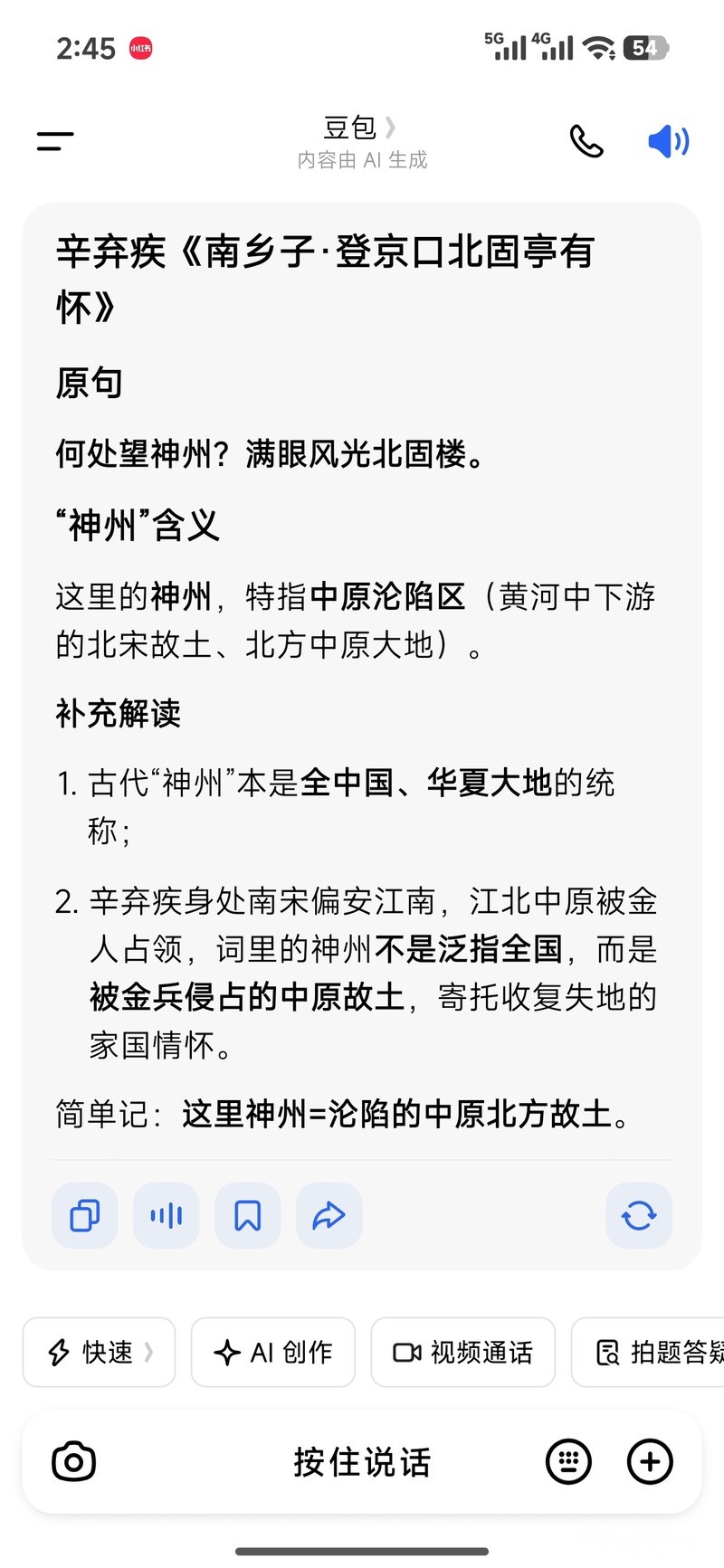The height and width of the screenshot is (1568, 724).
Task: Switch to keyboard text input
Action: tap(568, 1461)
